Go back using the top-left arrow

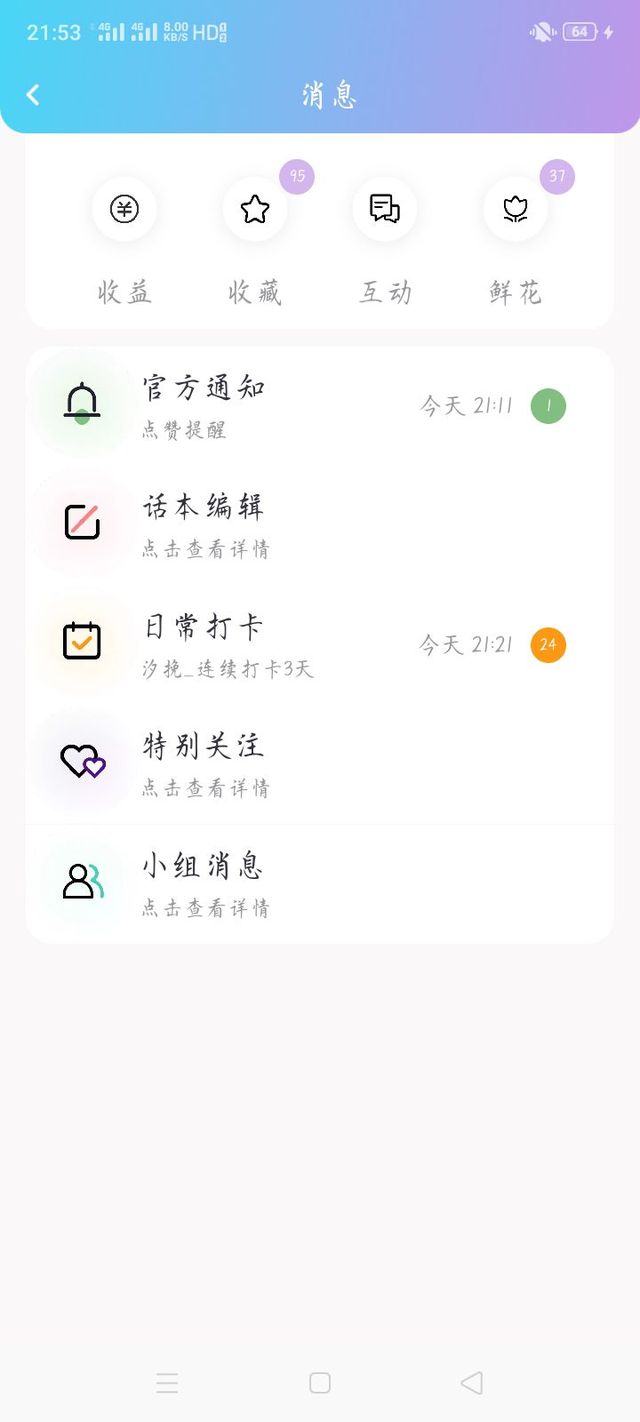click(33, 95)
